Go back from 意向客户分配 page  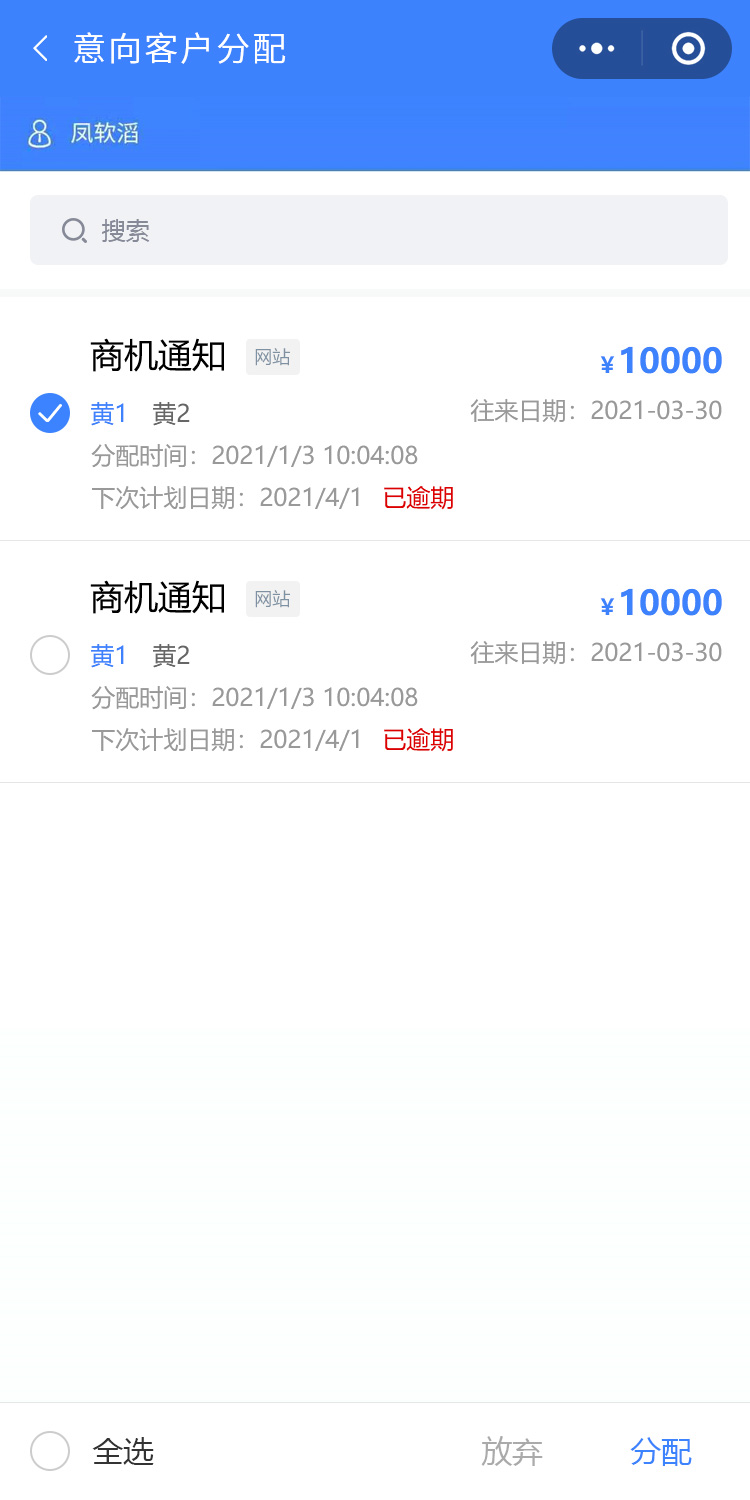click(x=41, y=48)
